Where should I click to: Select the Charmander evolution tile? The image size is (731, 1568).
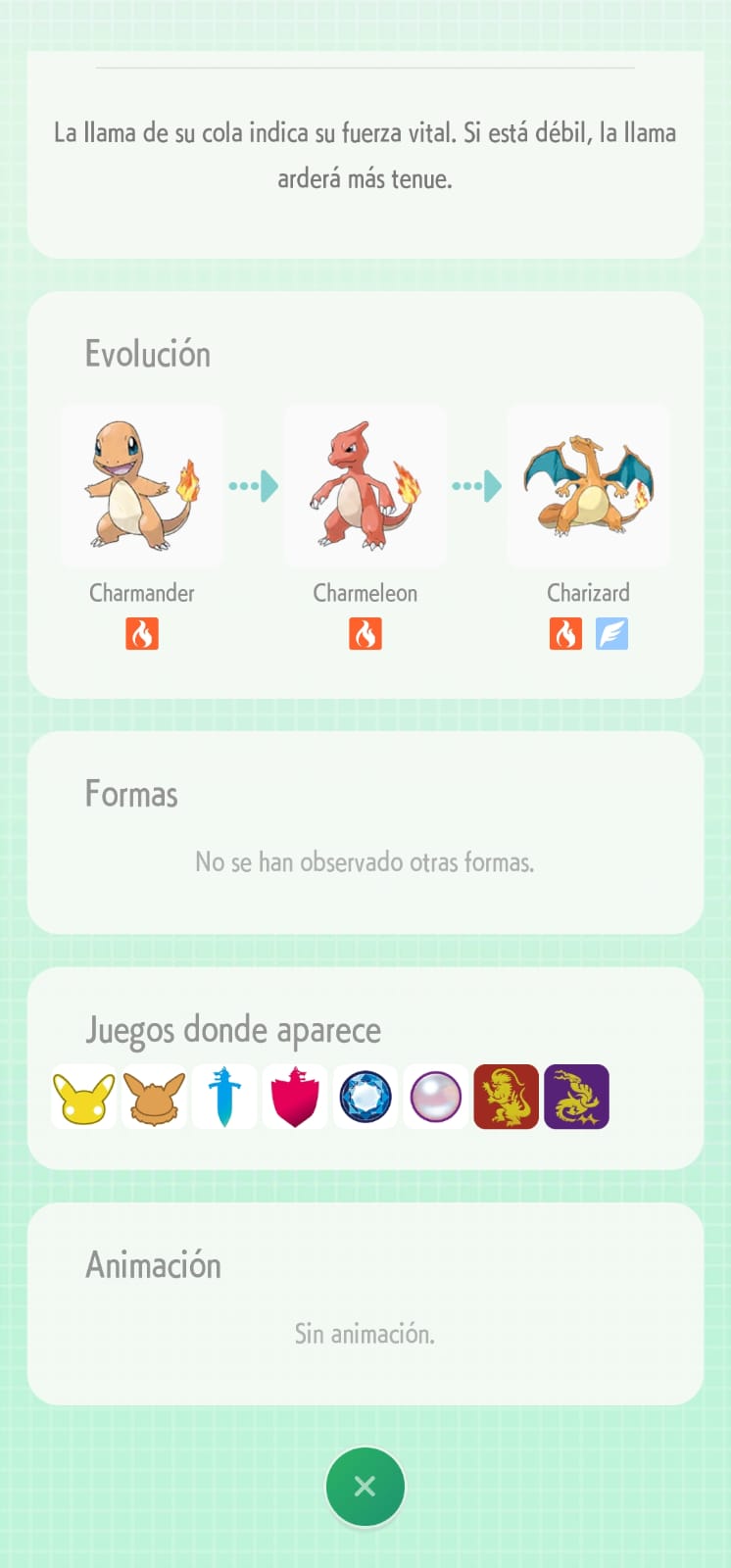tap(142, 487)
